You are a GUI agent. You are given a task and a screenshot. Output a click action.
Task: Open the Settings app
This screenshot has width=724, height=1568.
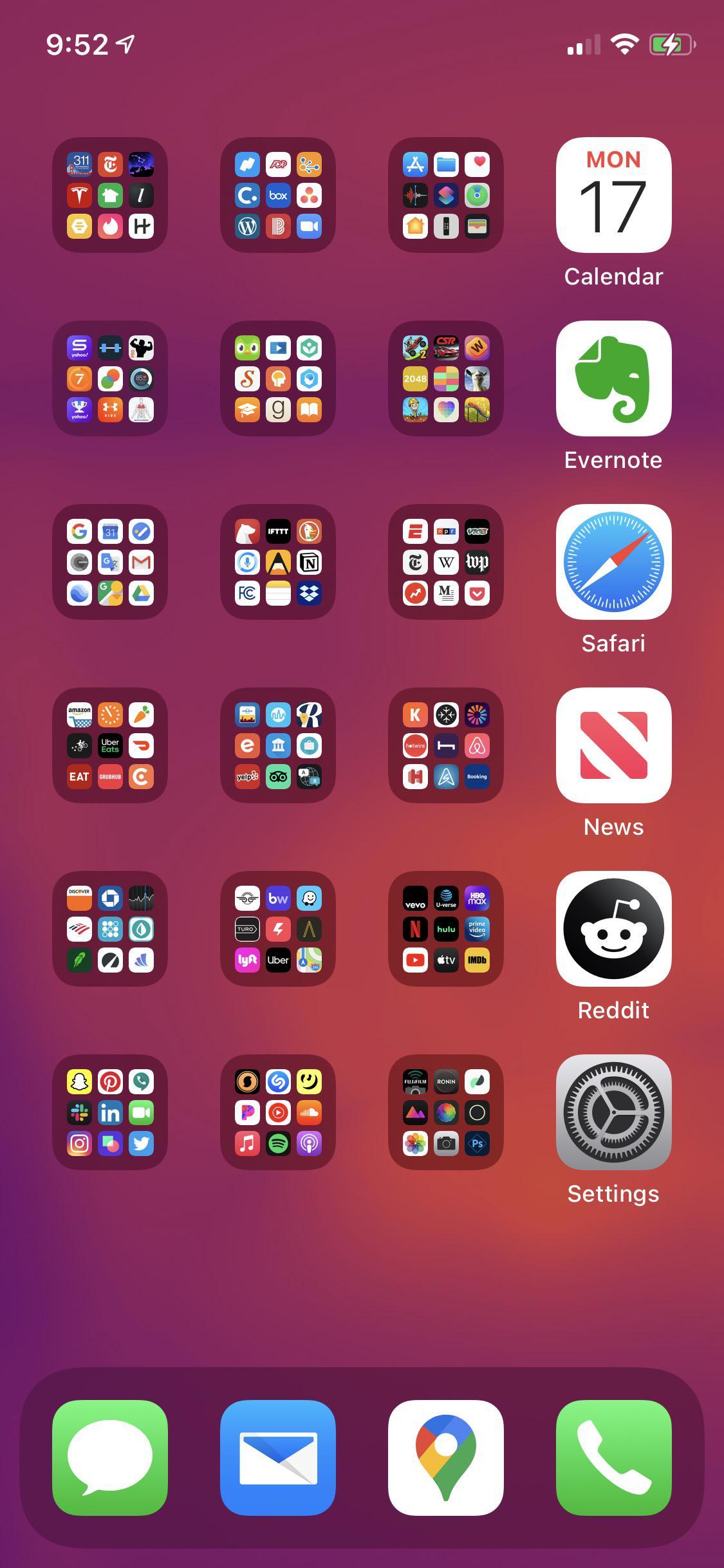click(613, 1112)
